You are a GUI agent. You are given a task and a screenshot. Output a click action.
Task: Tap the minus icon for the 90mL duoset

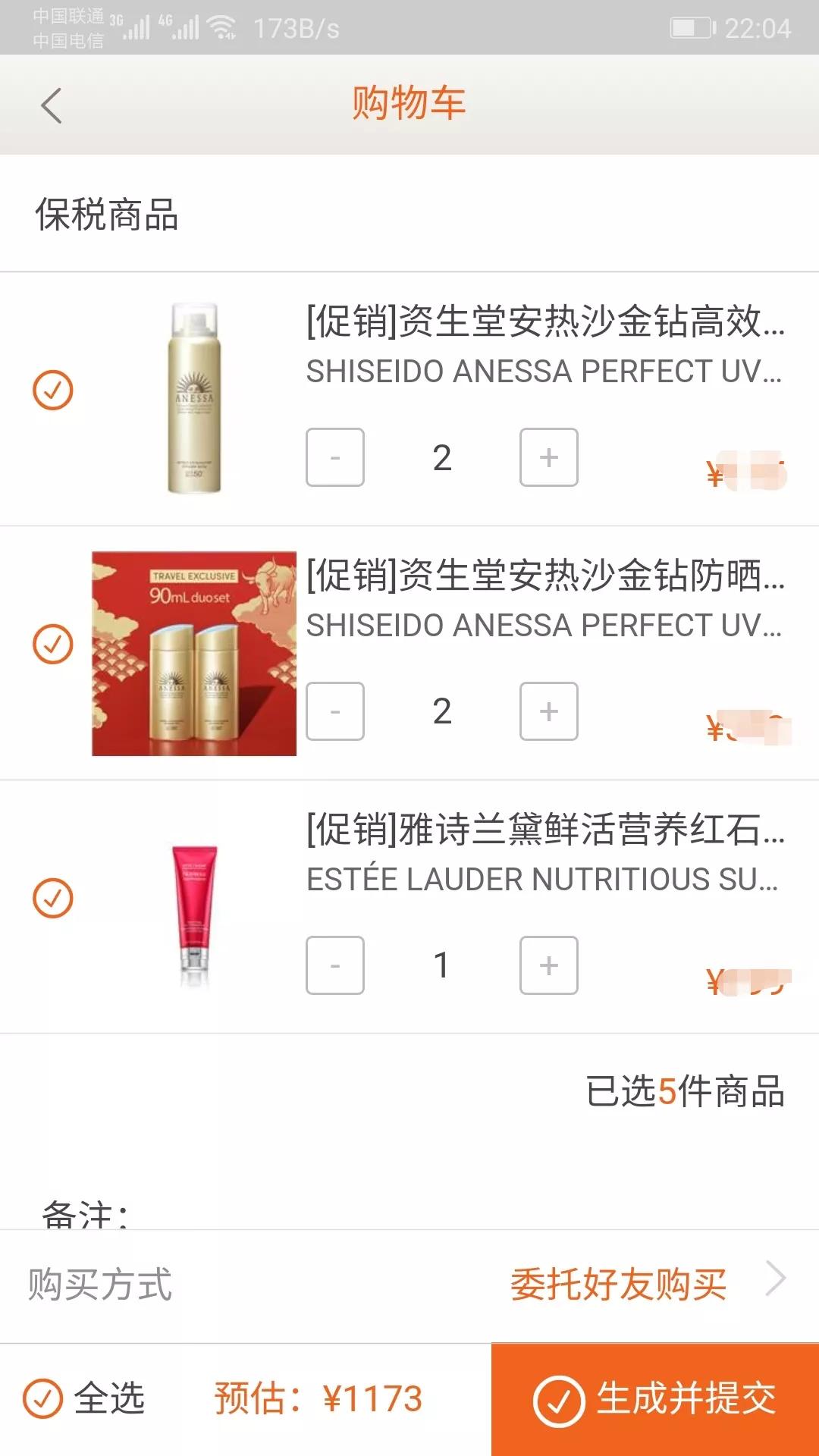[335, 711]
